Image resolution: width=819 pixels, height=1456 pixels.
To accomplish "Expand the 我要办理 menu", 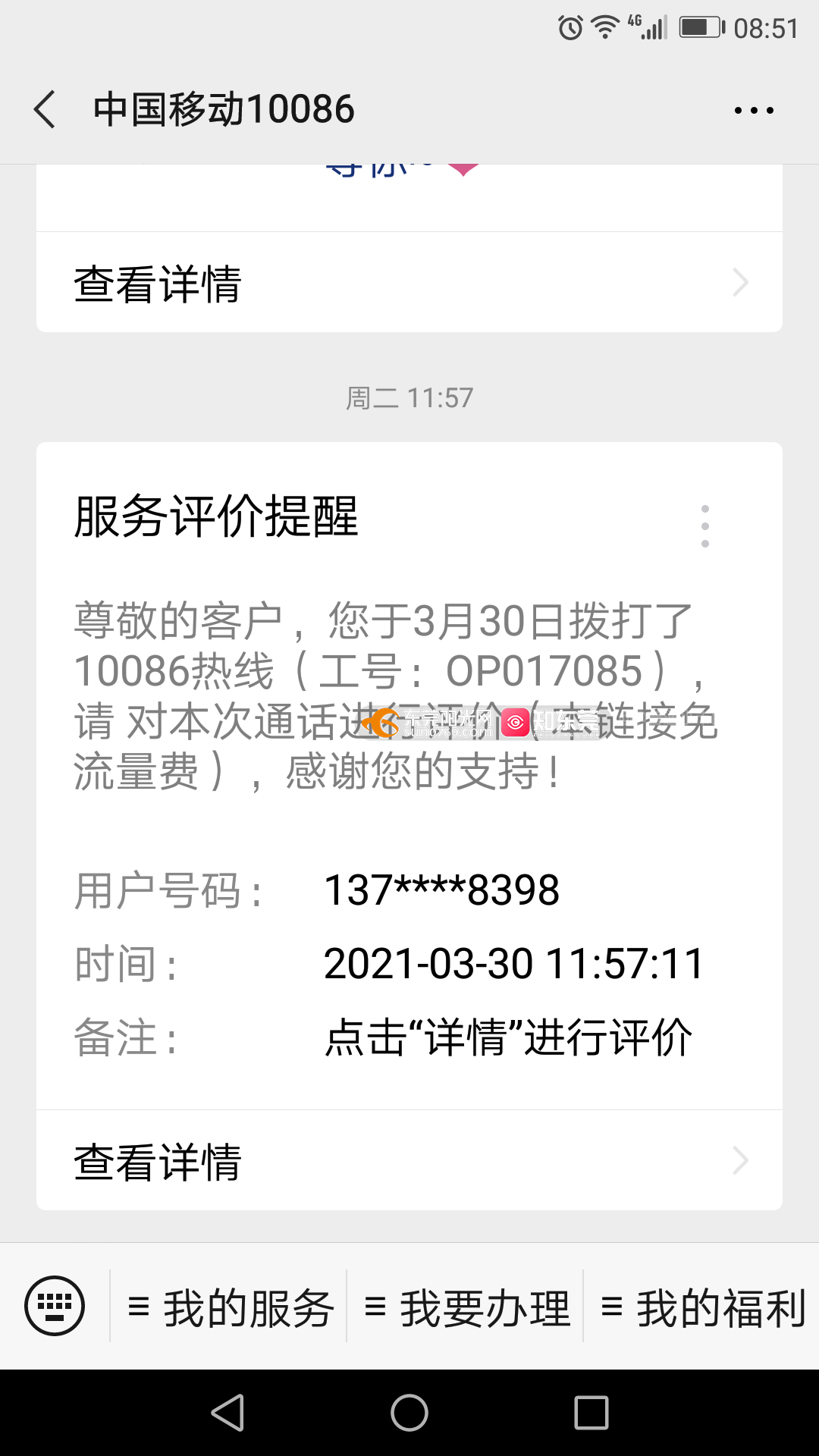I will (467, 1307).
